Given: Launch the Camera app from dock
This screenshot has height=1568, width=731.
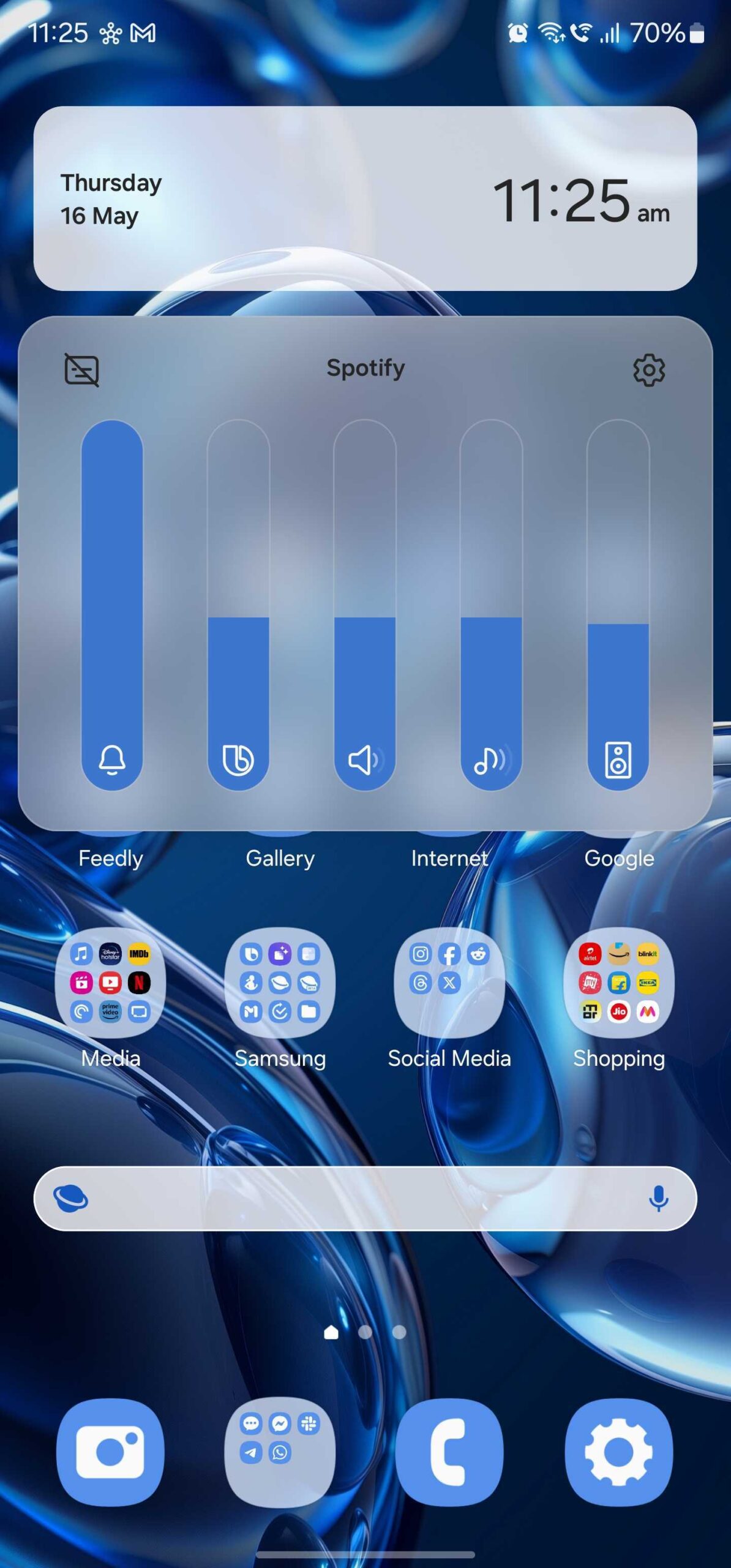Looking at the screenshot, I should [x=110, y=1452].
